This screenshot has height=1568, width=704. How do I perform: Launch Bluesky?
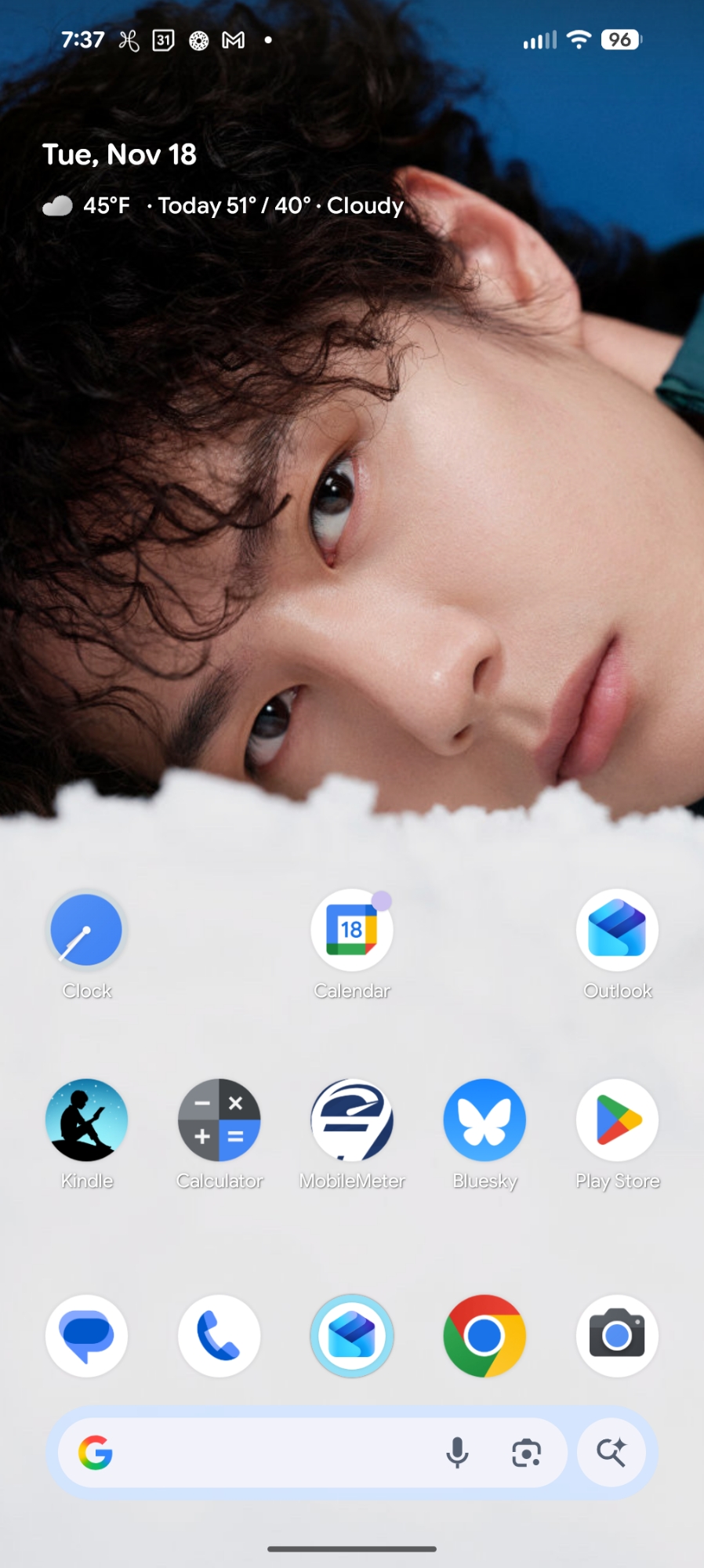[x=484, y=1120]
